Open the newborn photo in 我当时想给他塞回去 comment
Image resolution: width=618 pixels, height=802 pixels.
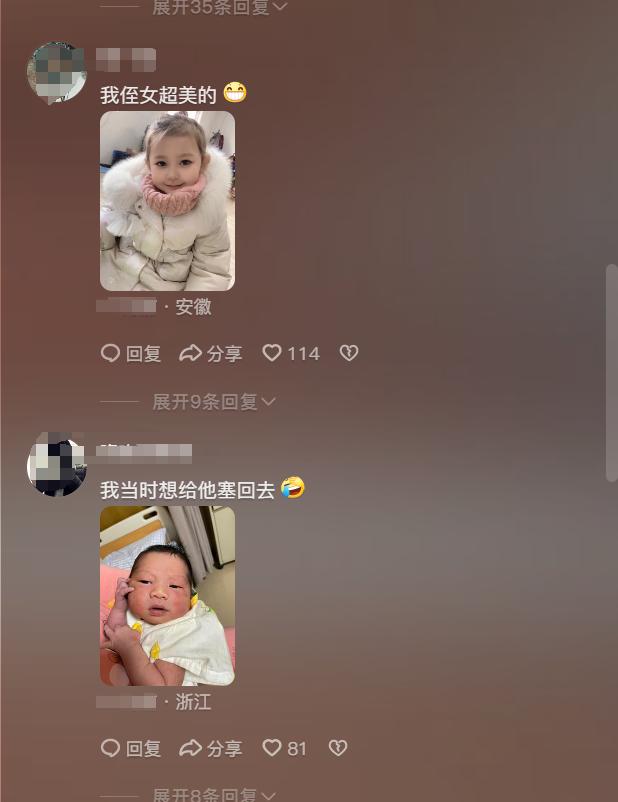tap(167, 595)
